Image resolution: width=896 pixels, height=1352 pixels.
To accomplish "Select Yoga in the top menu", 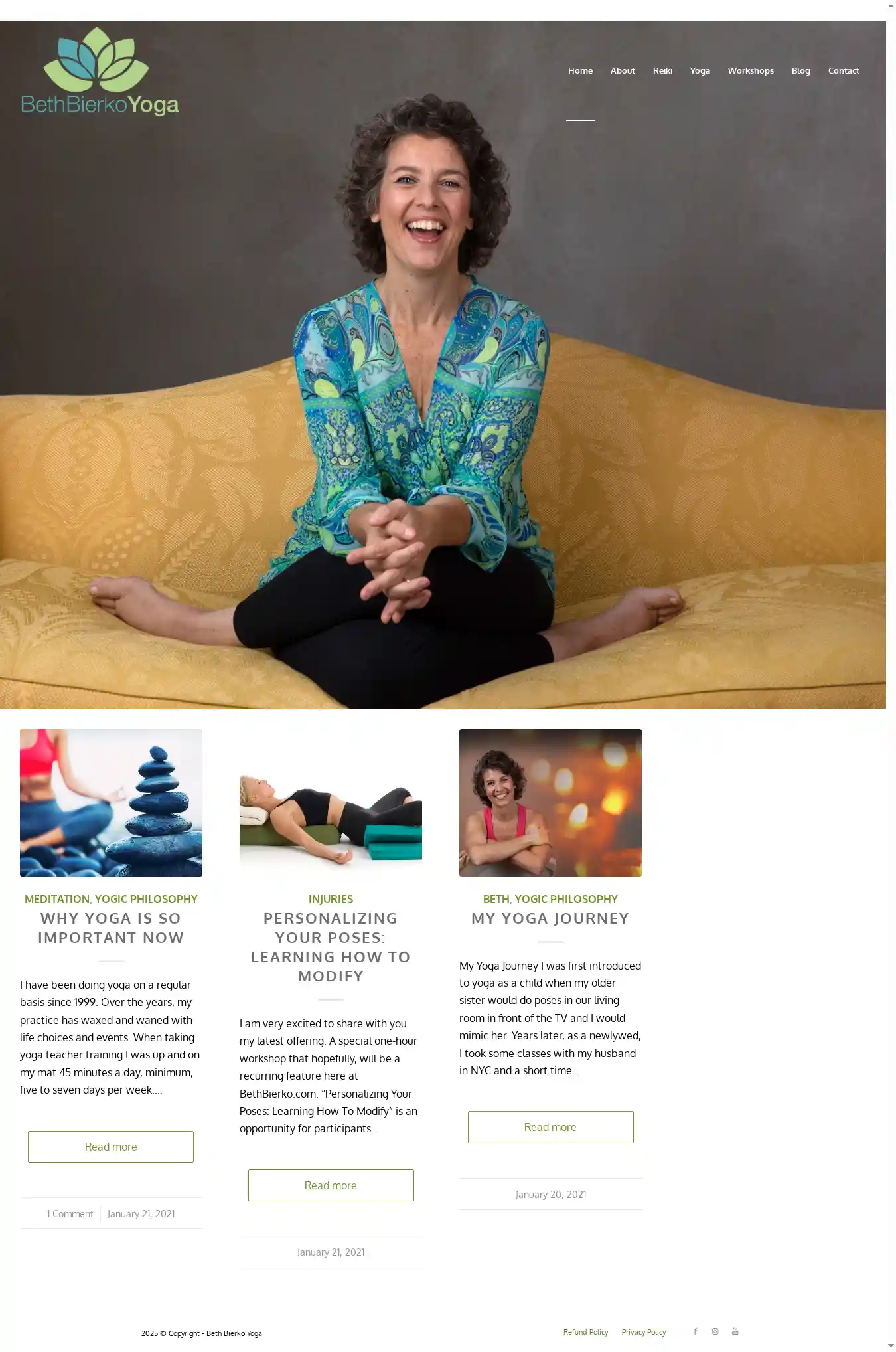I will pos(700,70).
